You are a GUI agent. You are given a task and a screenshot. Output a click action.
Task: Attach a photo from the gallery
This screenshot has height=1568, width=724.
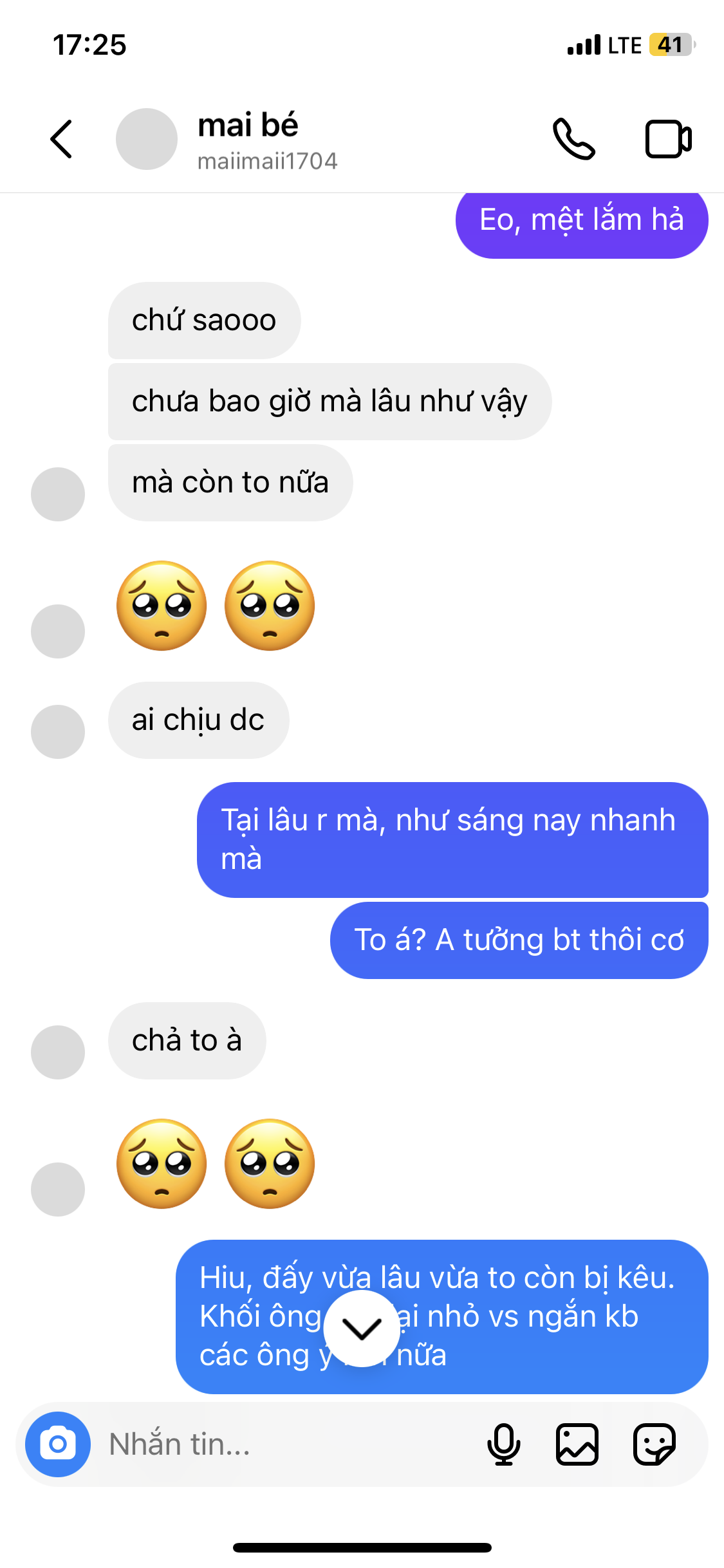(x=577, y=1444)
